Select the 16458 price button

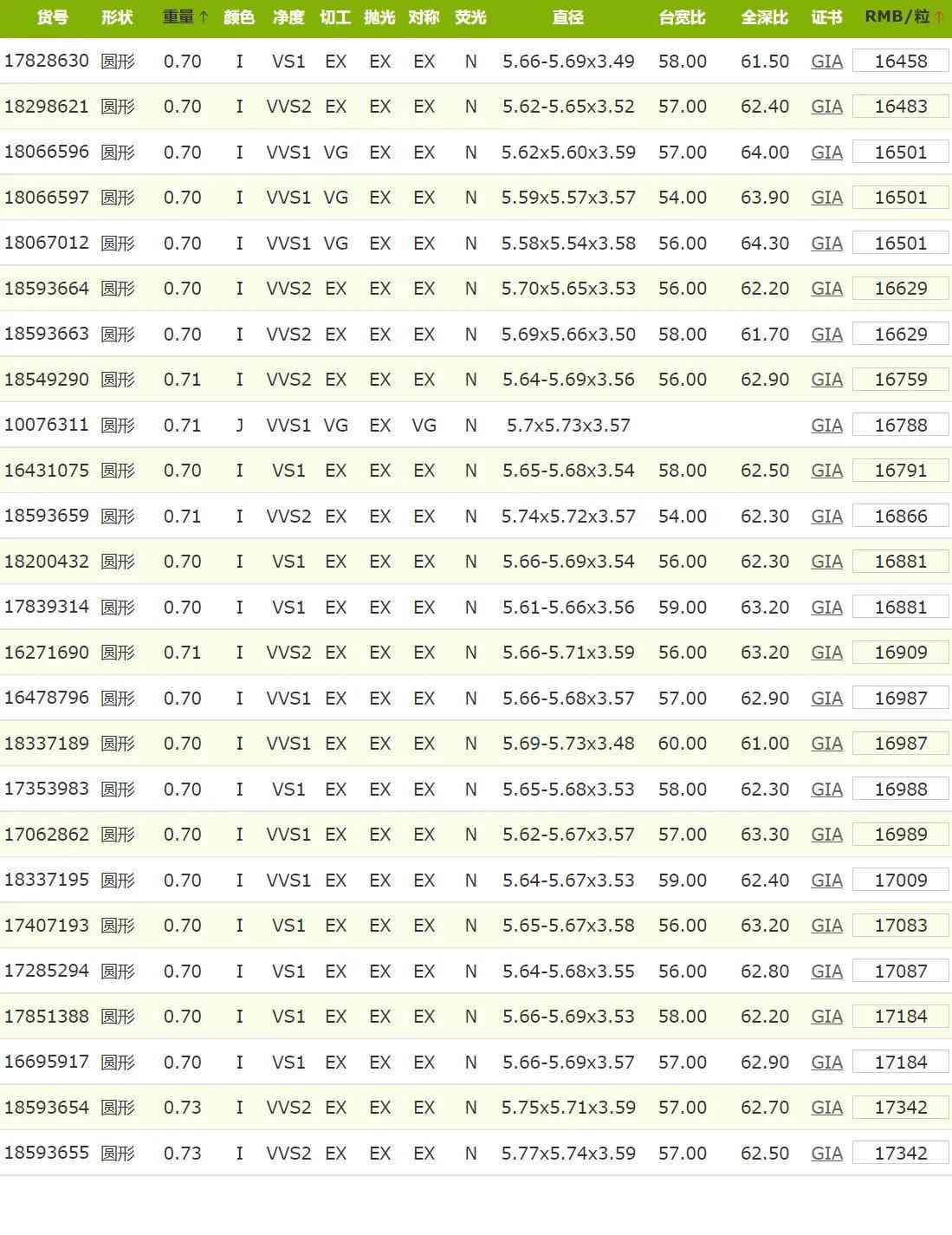900,62
